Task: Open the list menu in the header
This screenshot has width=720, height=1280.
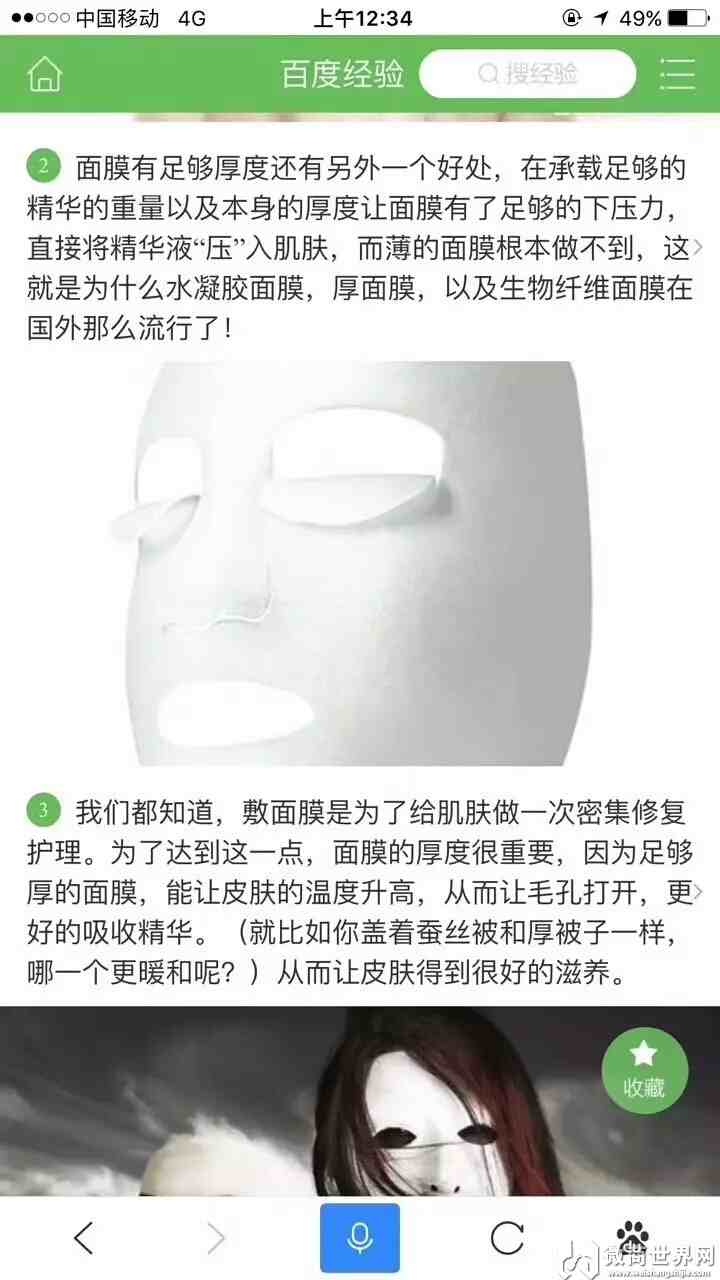Action: point(677,74)
